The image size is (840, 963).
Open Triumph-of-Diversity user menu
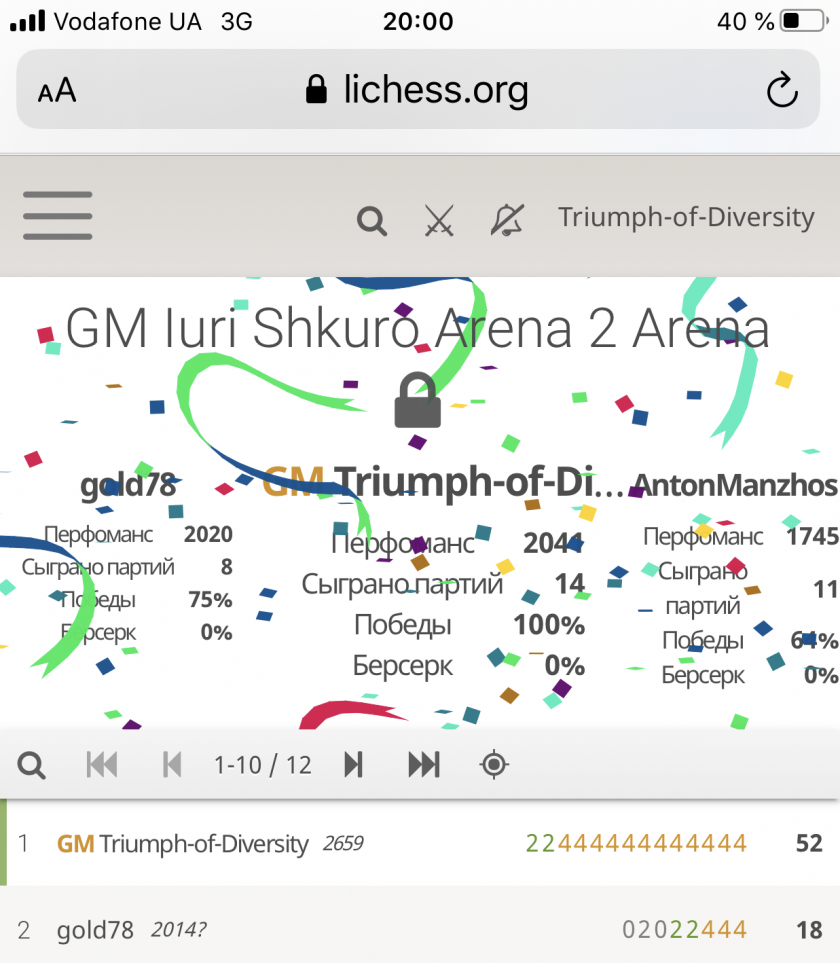click(686, 217)
